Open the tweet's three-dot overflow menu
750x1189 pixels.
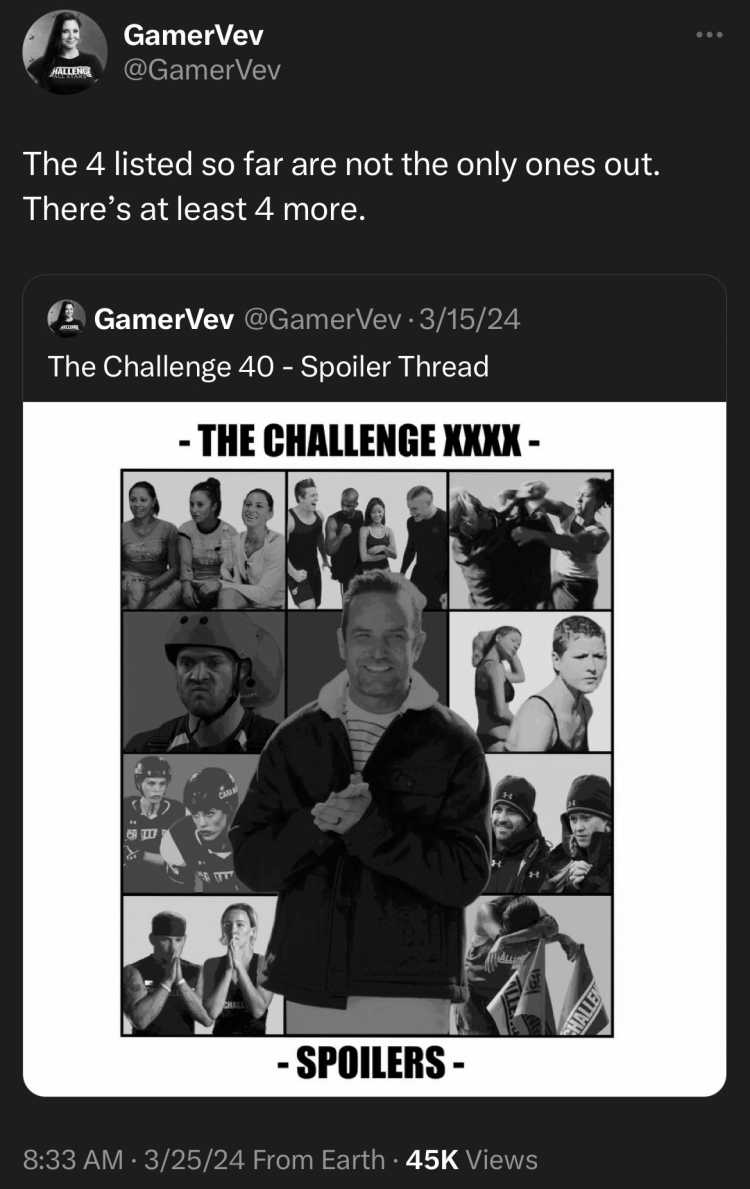708,36
